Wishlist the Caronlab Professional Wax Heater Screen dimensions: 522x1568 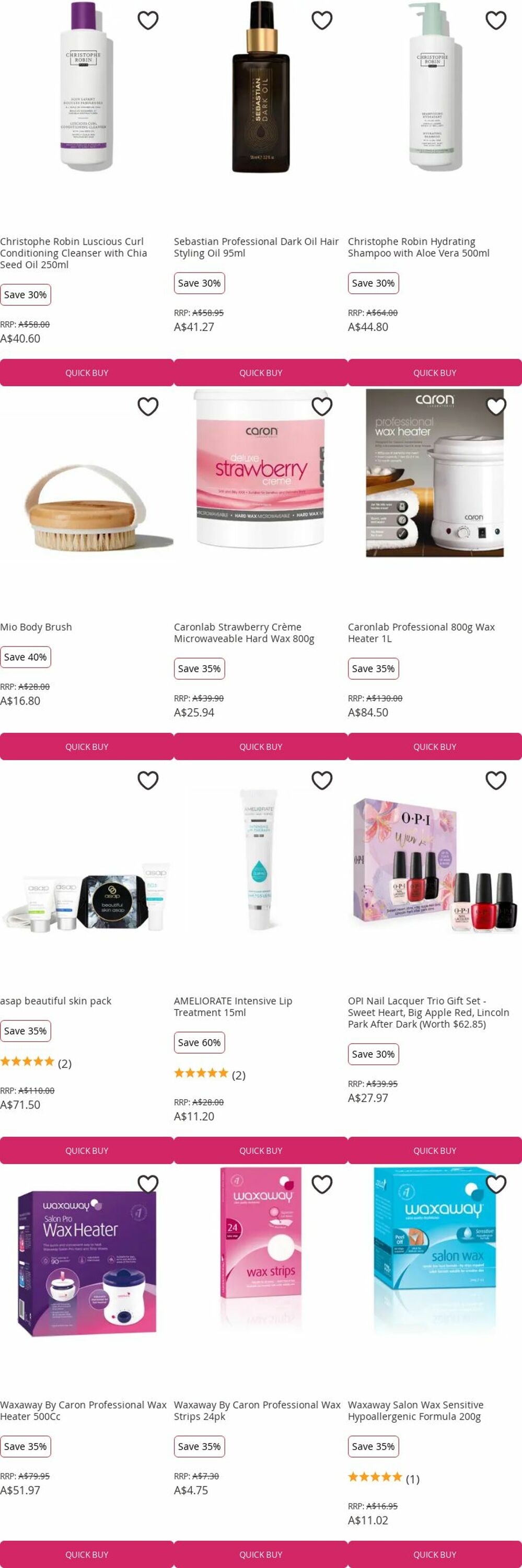tap(496, 406)
